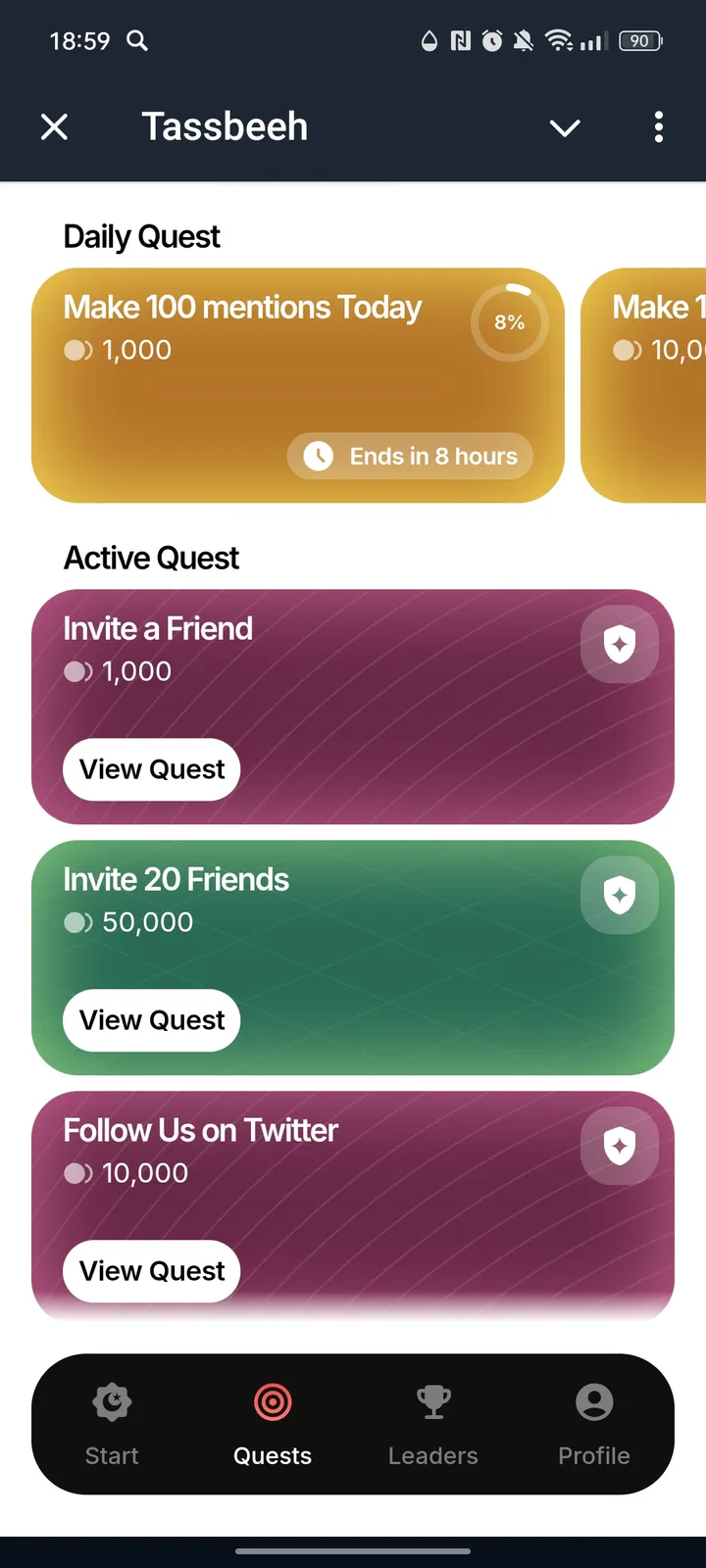Image resolution: width=706 pixels, height=1568 pixels.
Task: Switch to the Start tab
Action: [x=112, y=1425]
